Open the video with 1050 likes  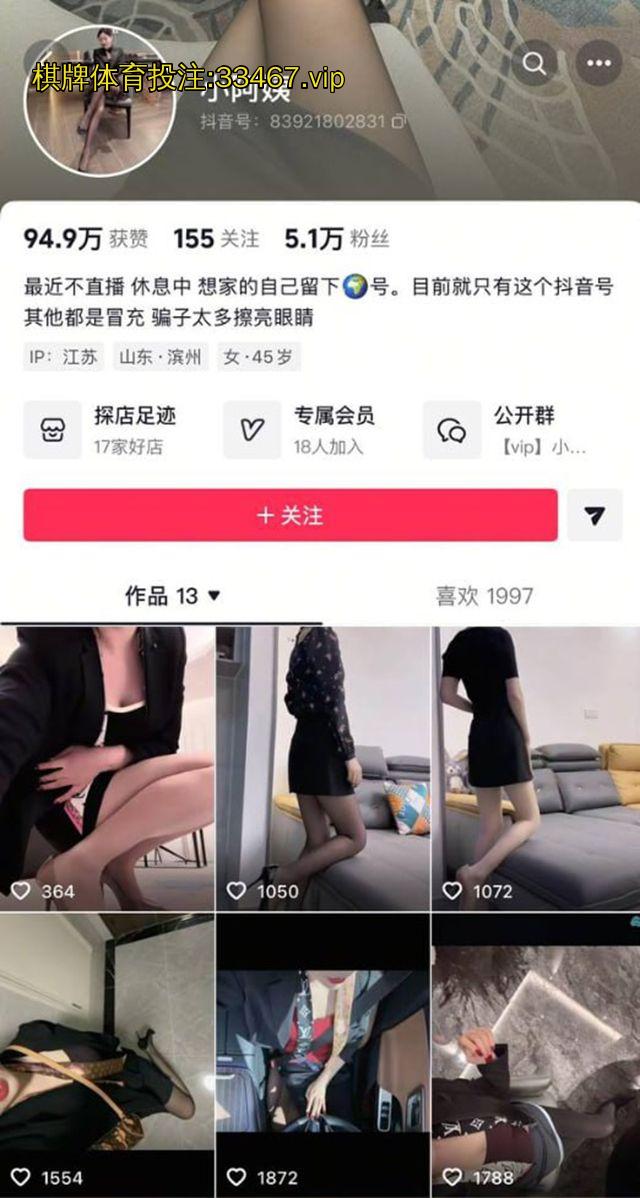point(323,768)
